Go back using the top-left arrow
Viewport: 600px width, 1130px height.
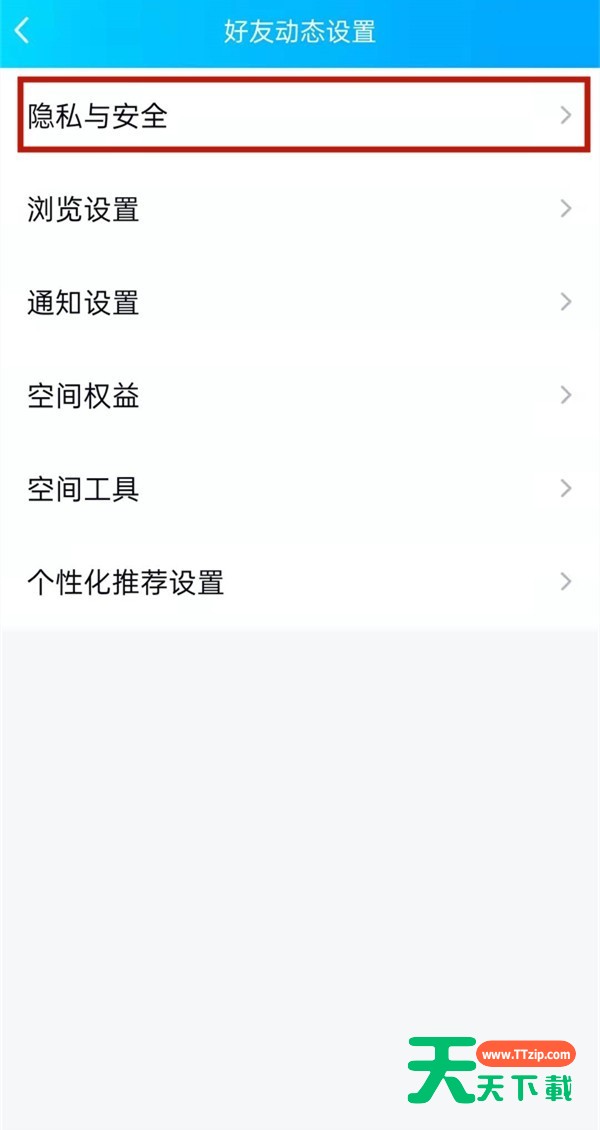point(22,31)
